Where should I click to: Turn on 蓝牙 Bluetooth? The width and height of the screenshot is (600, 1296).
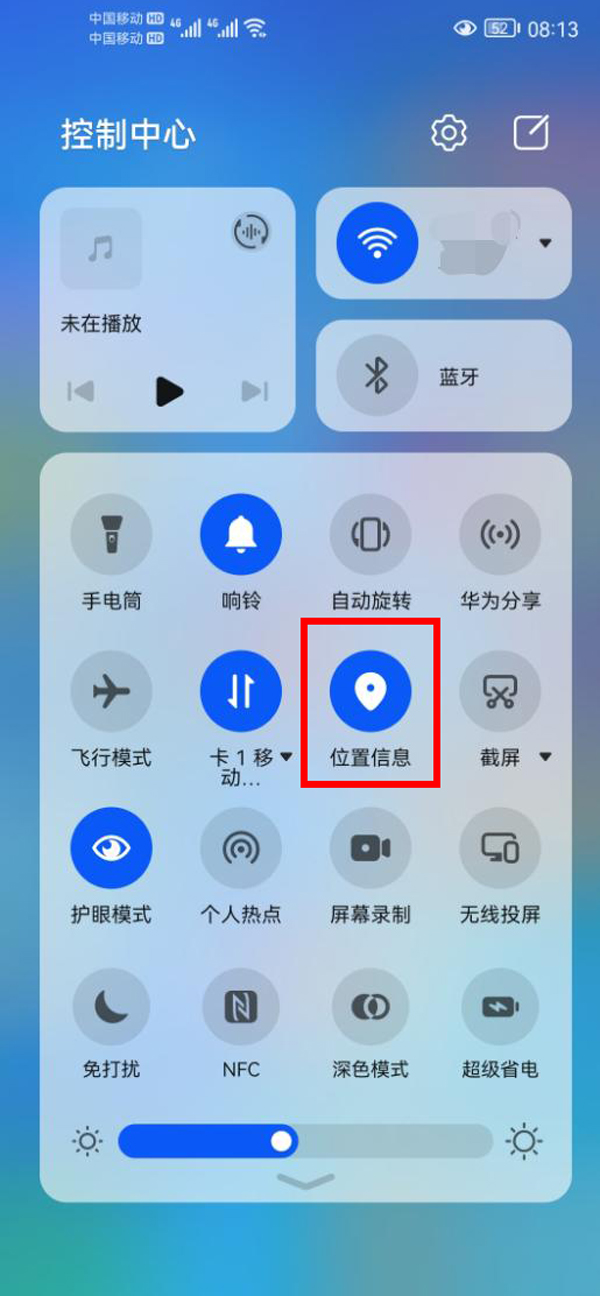tap(377, 376)
